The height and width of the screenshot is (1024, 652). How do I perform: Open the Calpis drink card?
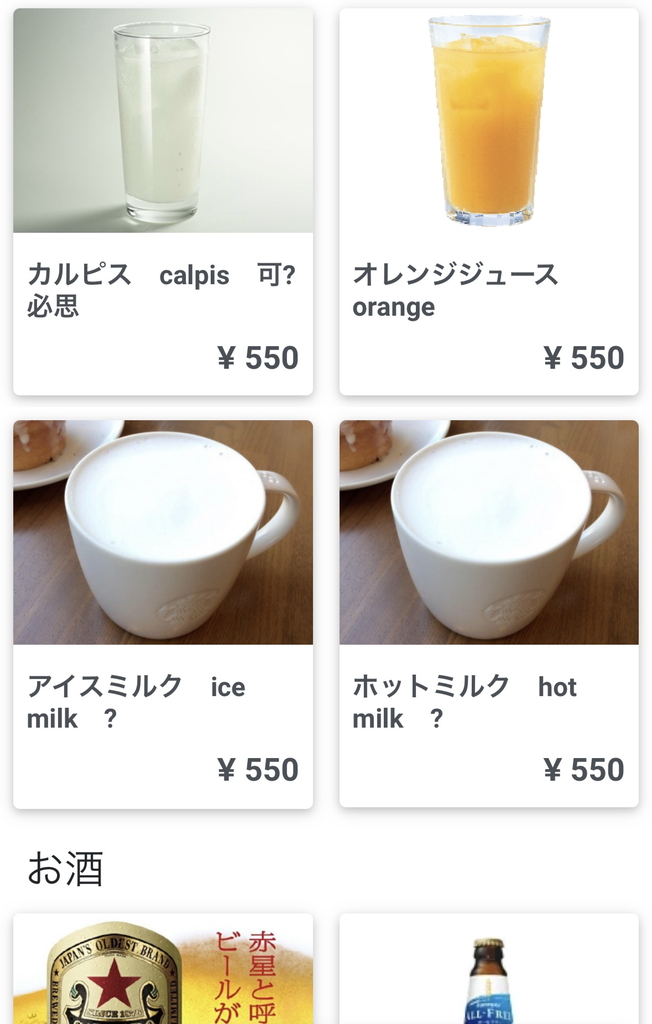pos(162,200)
